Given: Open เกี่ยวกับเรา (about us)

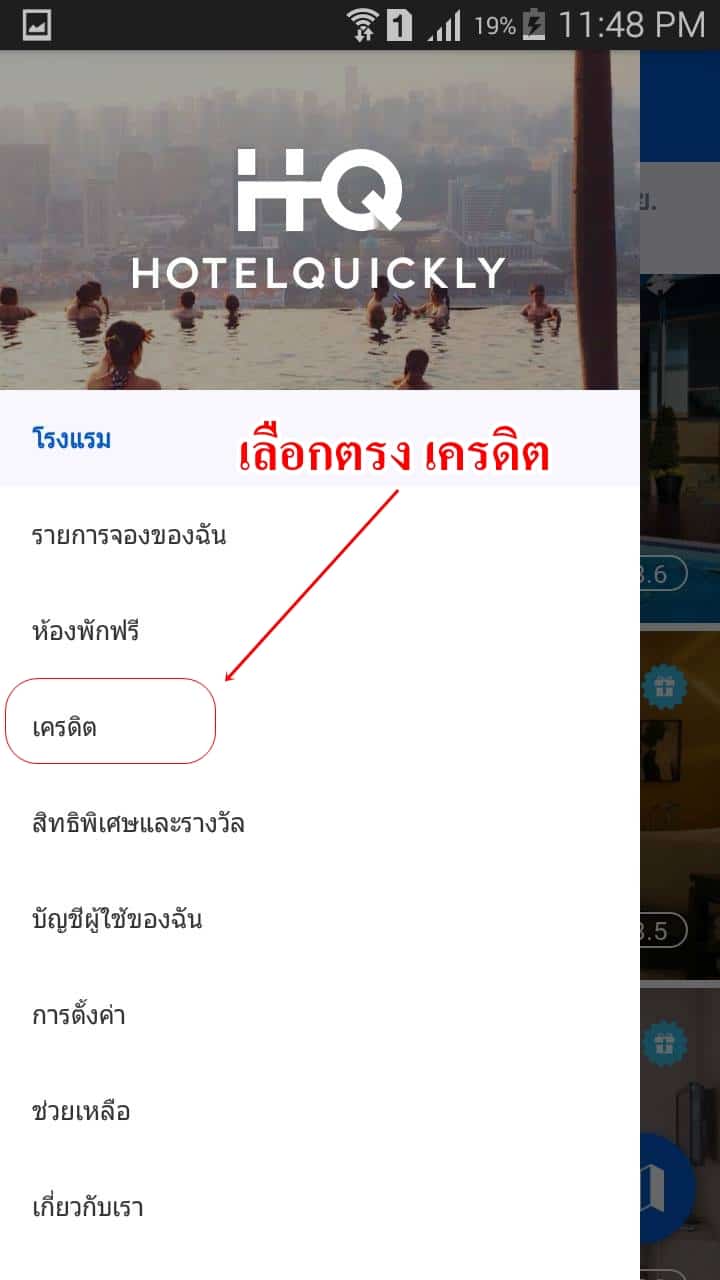Looking at the screenshot, I should 320,1207.
